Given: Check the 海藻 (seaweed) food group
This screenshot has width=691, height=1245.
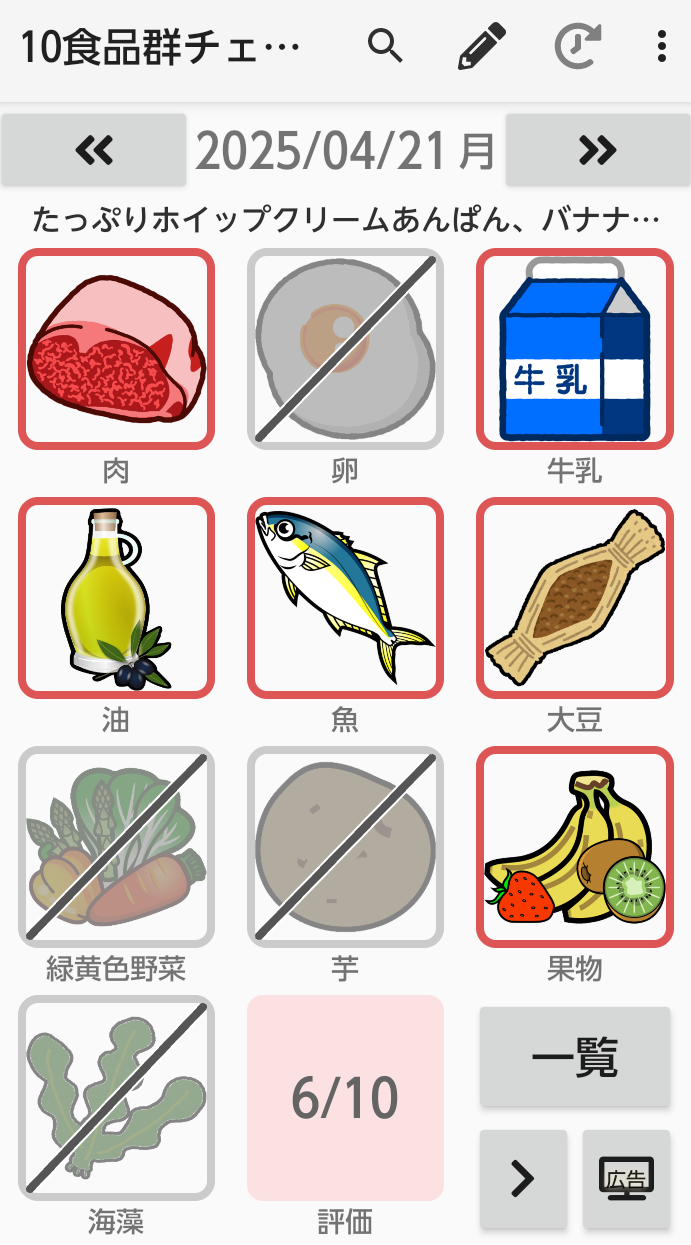Looking at the screenshot, I should click(116, 1097).
